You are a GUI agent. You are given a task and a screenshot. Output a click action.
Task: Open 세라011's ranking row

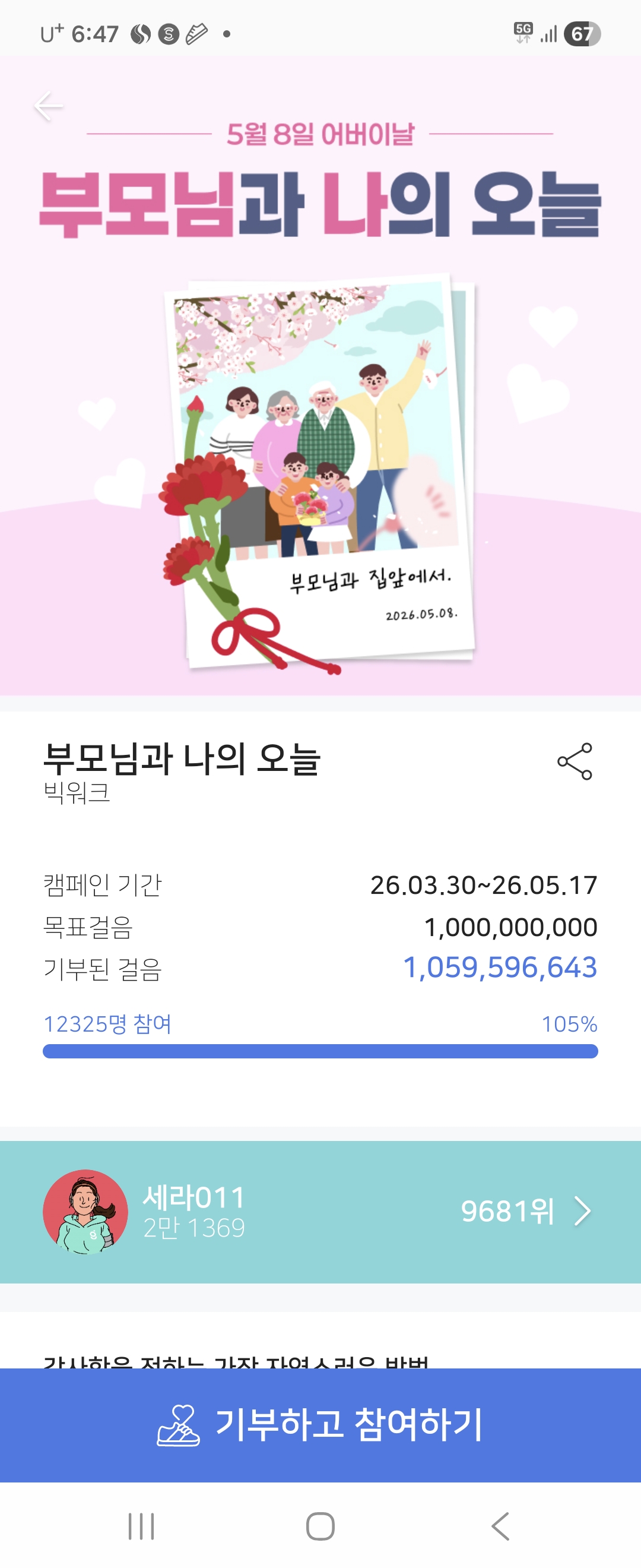tap(320, 1211)
